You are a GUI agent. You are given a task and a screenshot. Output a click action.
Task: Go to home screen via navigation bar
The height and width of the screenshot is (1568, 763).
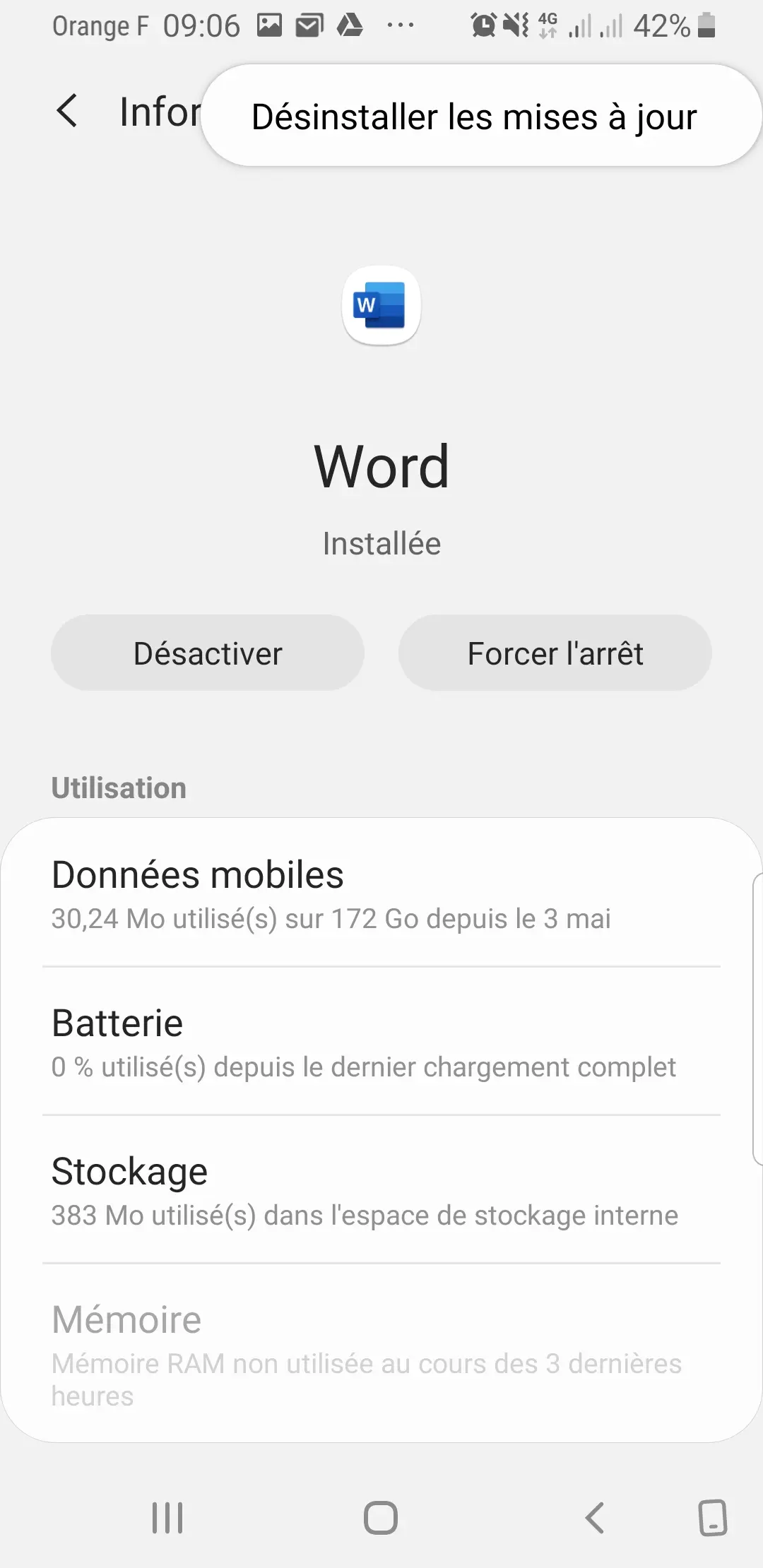381,1517
